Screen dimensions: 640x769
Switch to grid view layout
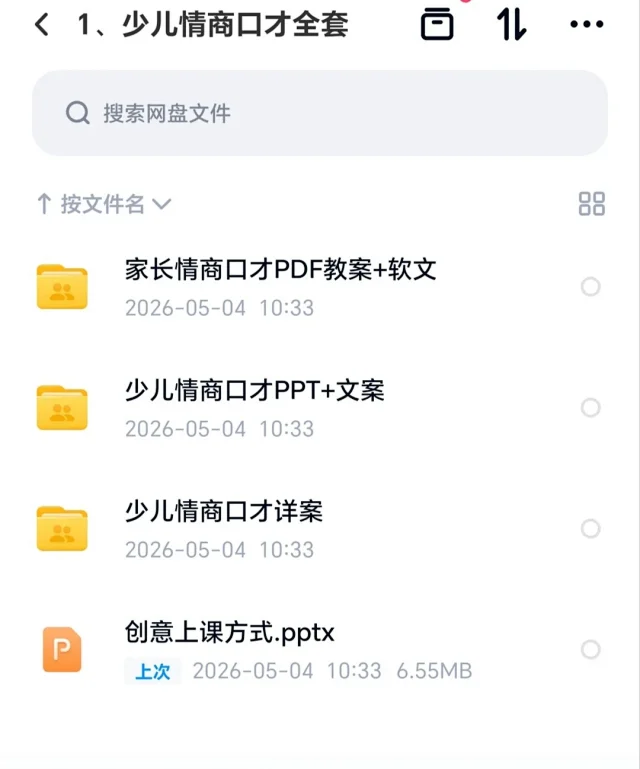[x=591, y=204]
